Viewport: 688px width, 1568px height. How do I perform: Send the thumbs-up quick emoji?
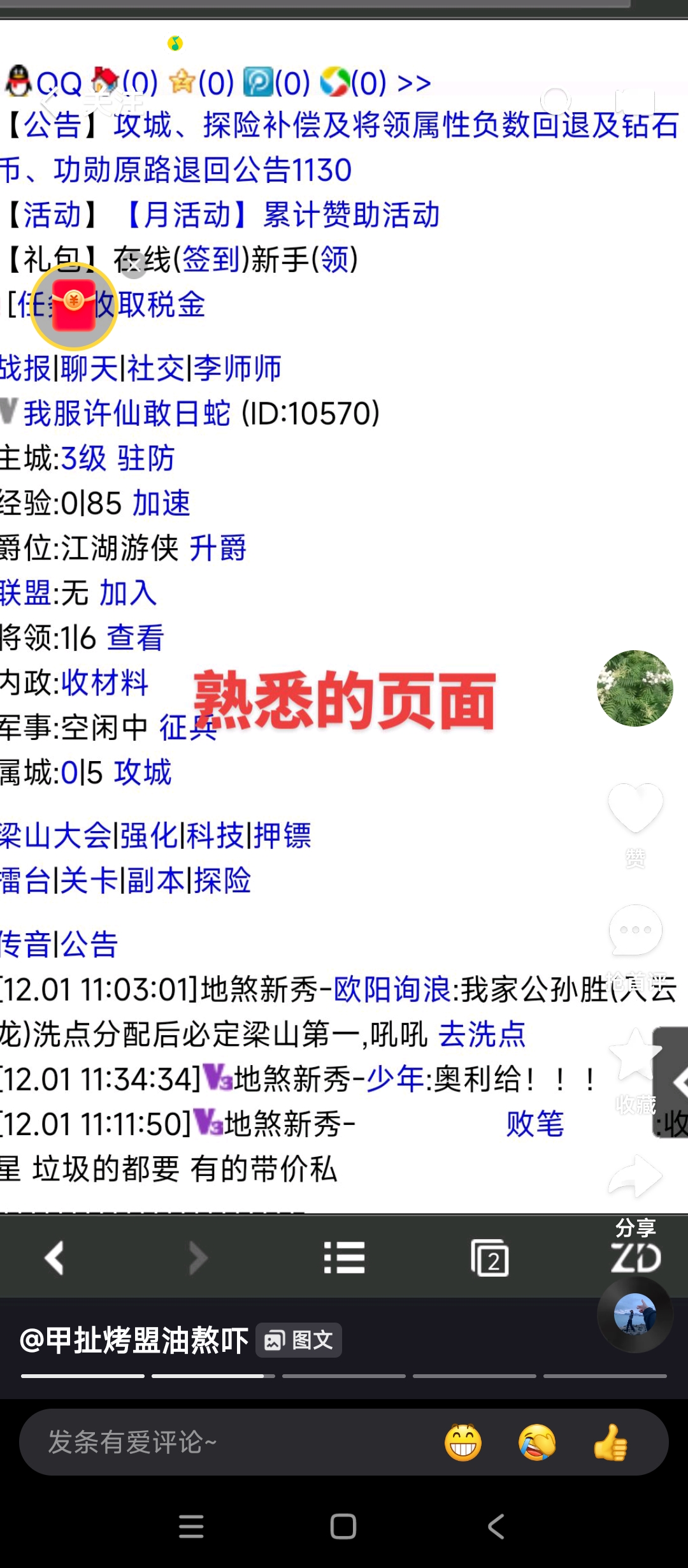click(610, 1442)
